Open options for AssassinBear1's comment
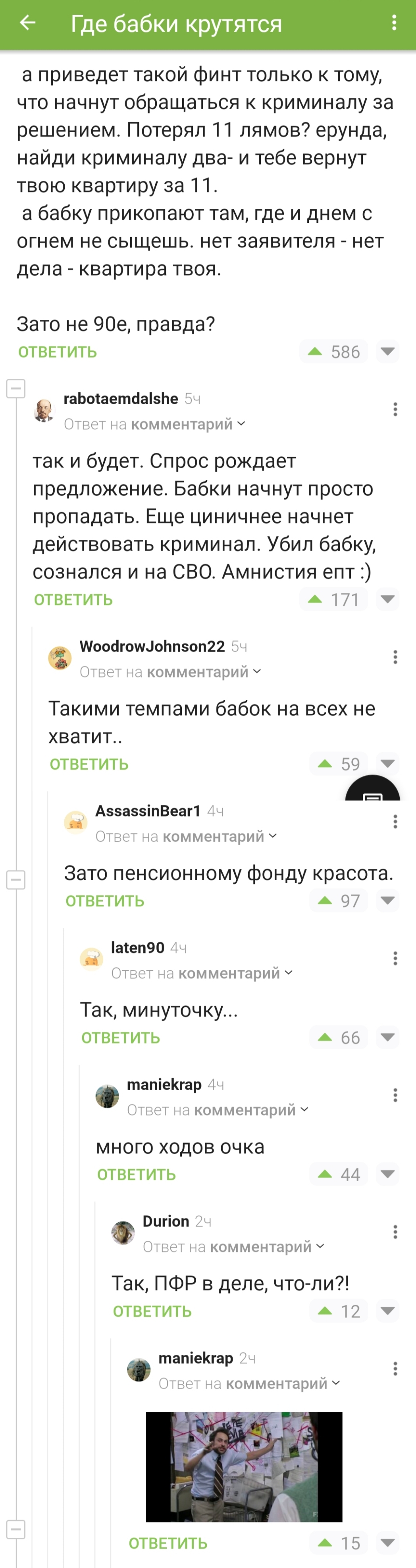The height and width of the screenshot is (1568, 416). [395, 821]
